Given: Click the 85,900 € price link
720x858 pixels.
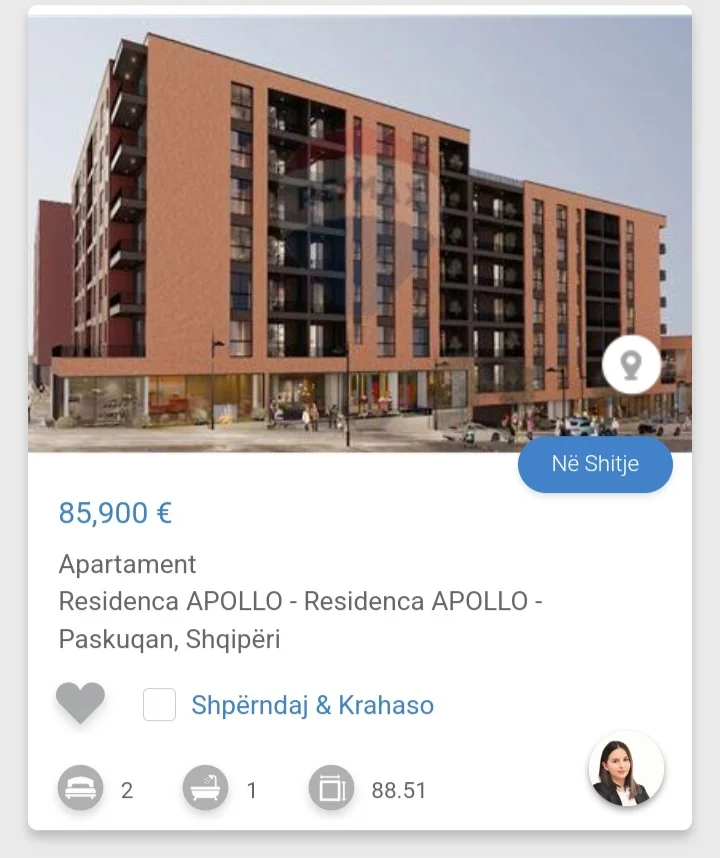Looking at the screenshot, I should (116, 514).
